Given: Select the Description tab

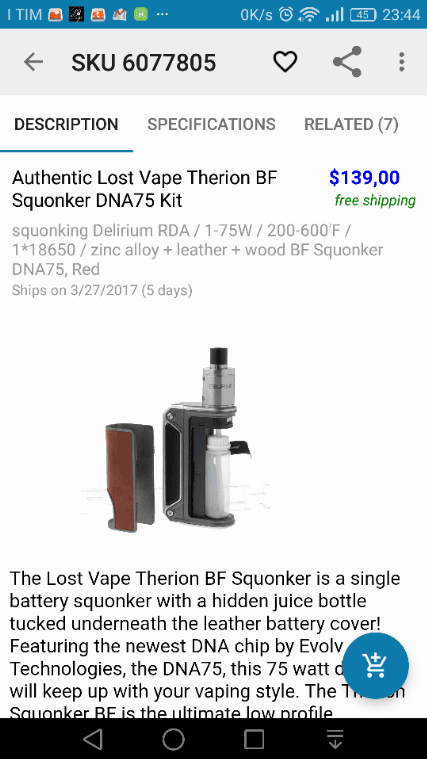Looking at the screenshot, I should [66, 124].
